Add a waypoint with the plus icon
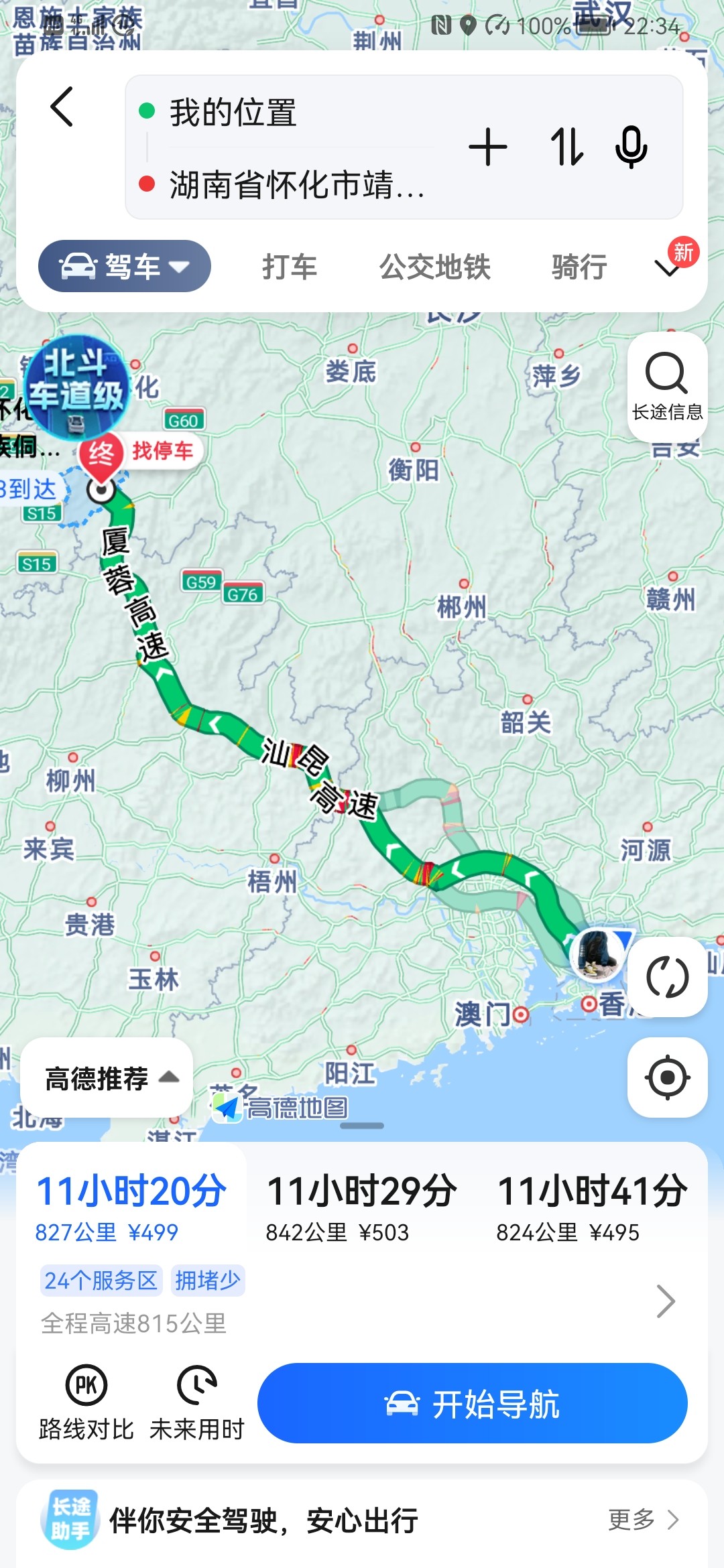Screen dimensions: 724x1568 point(487,147)
